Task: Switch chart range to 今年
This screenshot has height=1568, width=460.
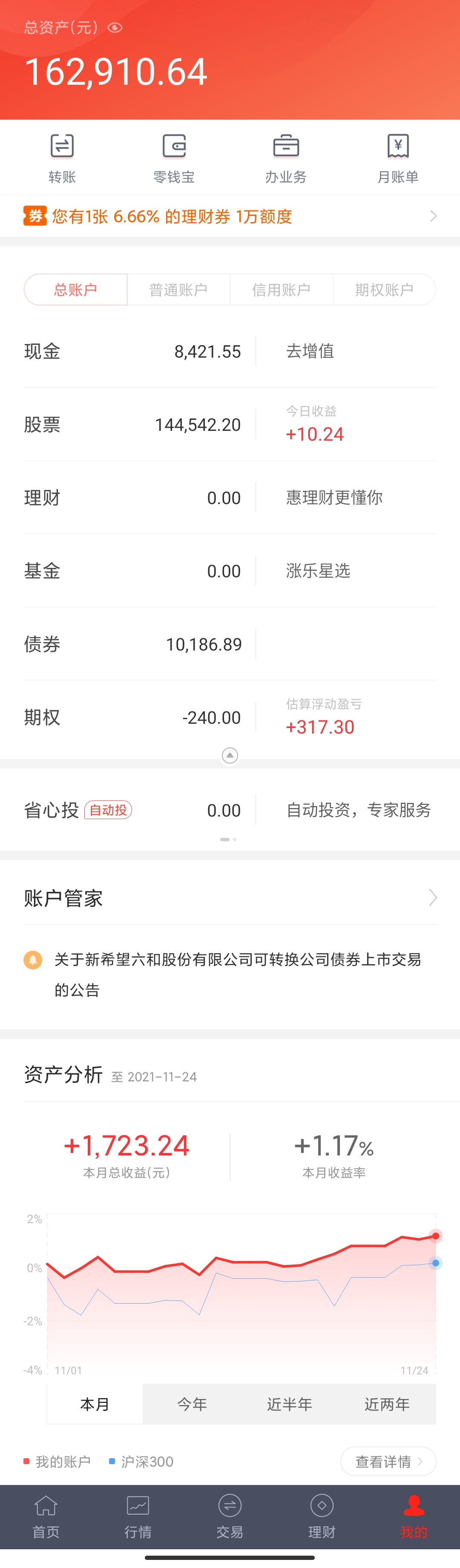Action: tap(192, 1404)
